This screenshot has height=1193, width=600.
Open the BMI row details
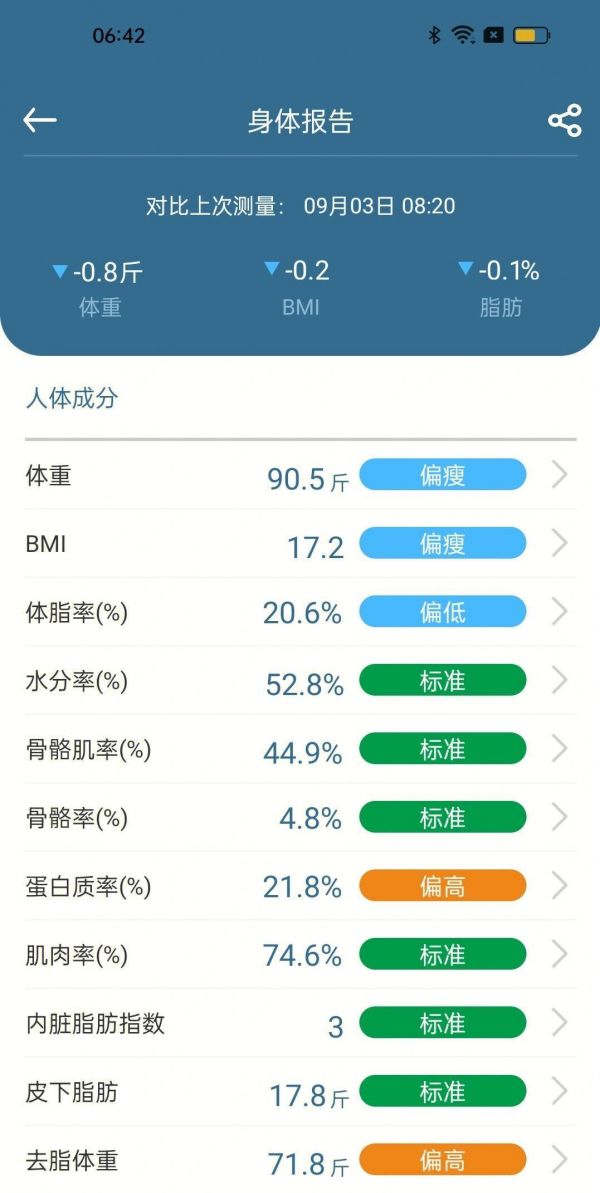(x=300, y=544)
